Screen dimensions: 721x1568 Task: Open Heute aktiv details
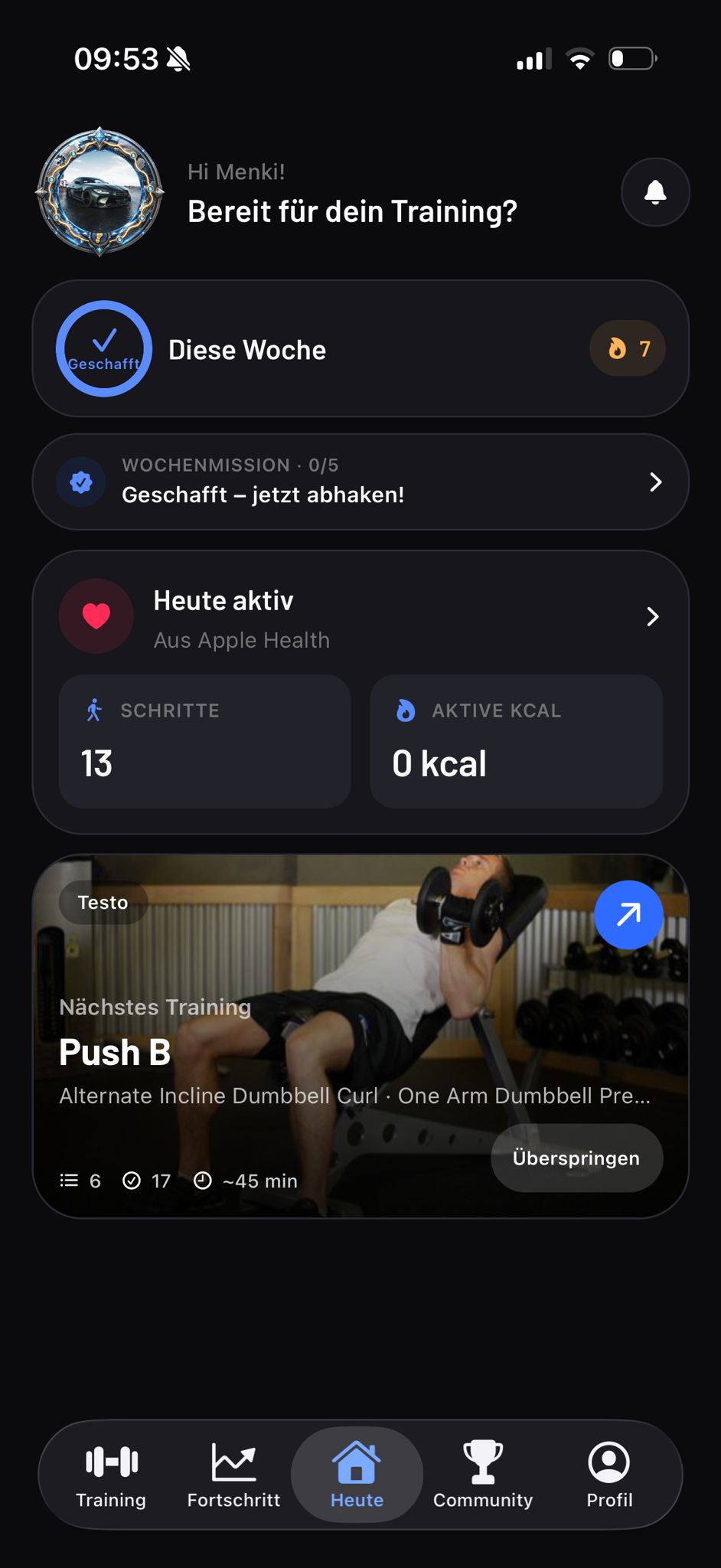360,617
